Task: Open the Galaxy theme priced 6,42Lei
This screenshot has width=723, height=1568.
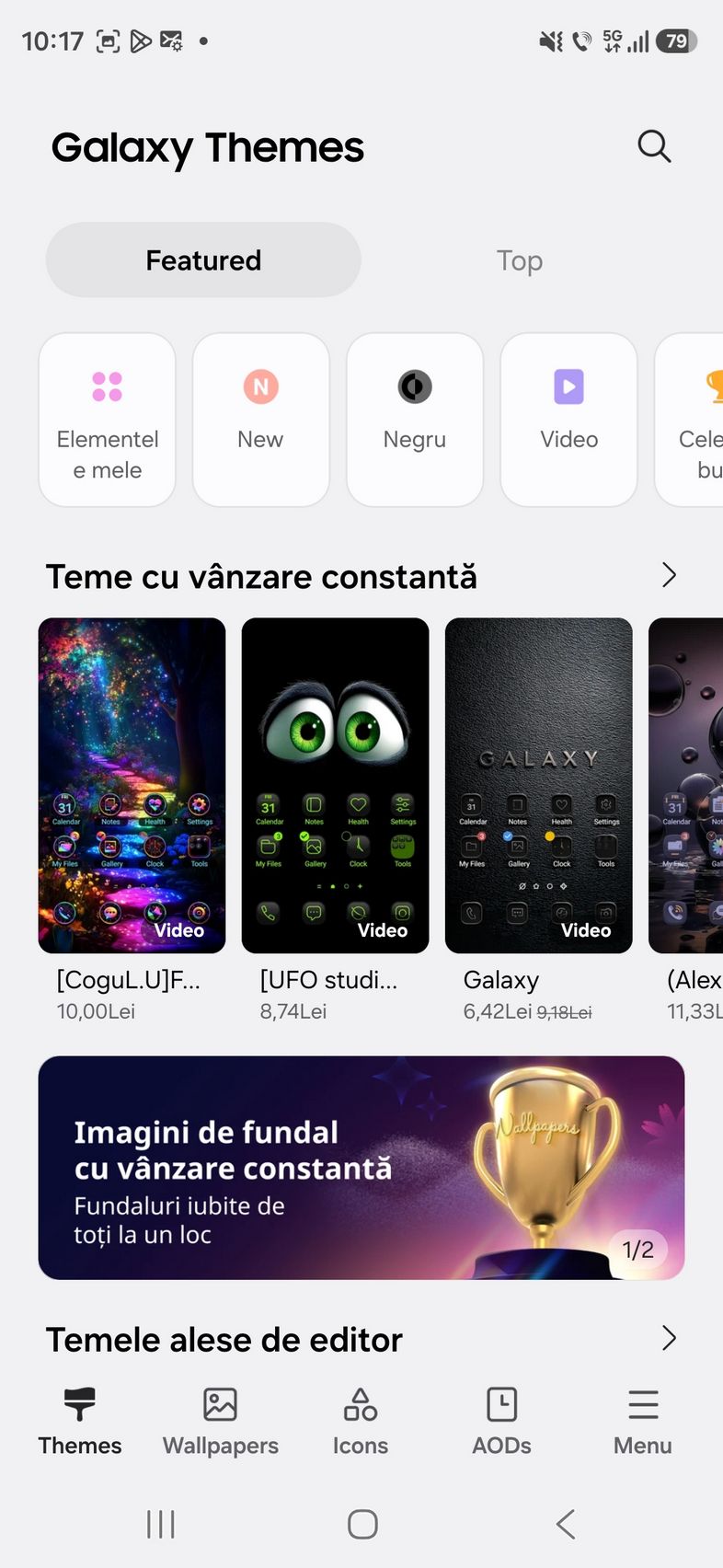Action: [538, 785]
